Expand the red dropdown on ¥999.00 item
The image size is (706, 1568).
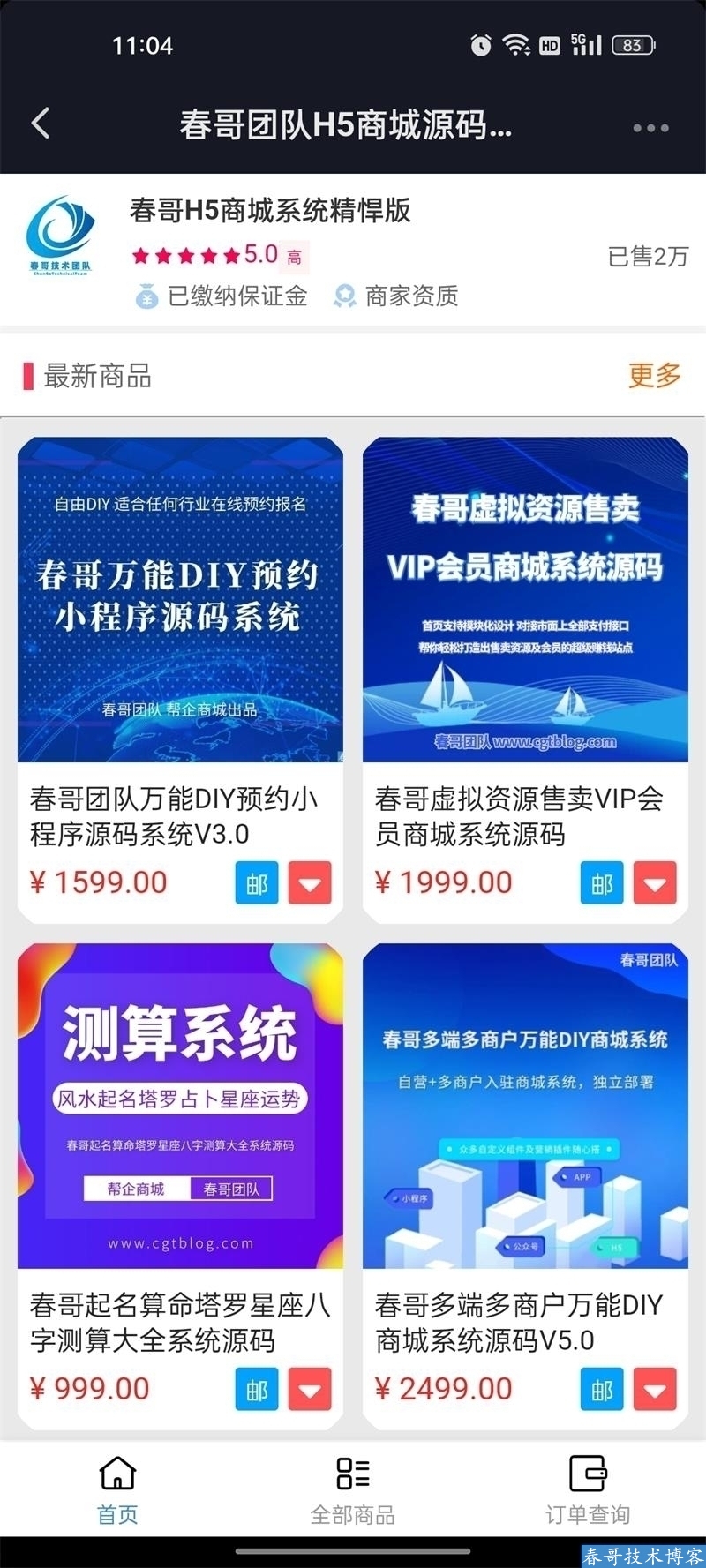click(310, 1390)
